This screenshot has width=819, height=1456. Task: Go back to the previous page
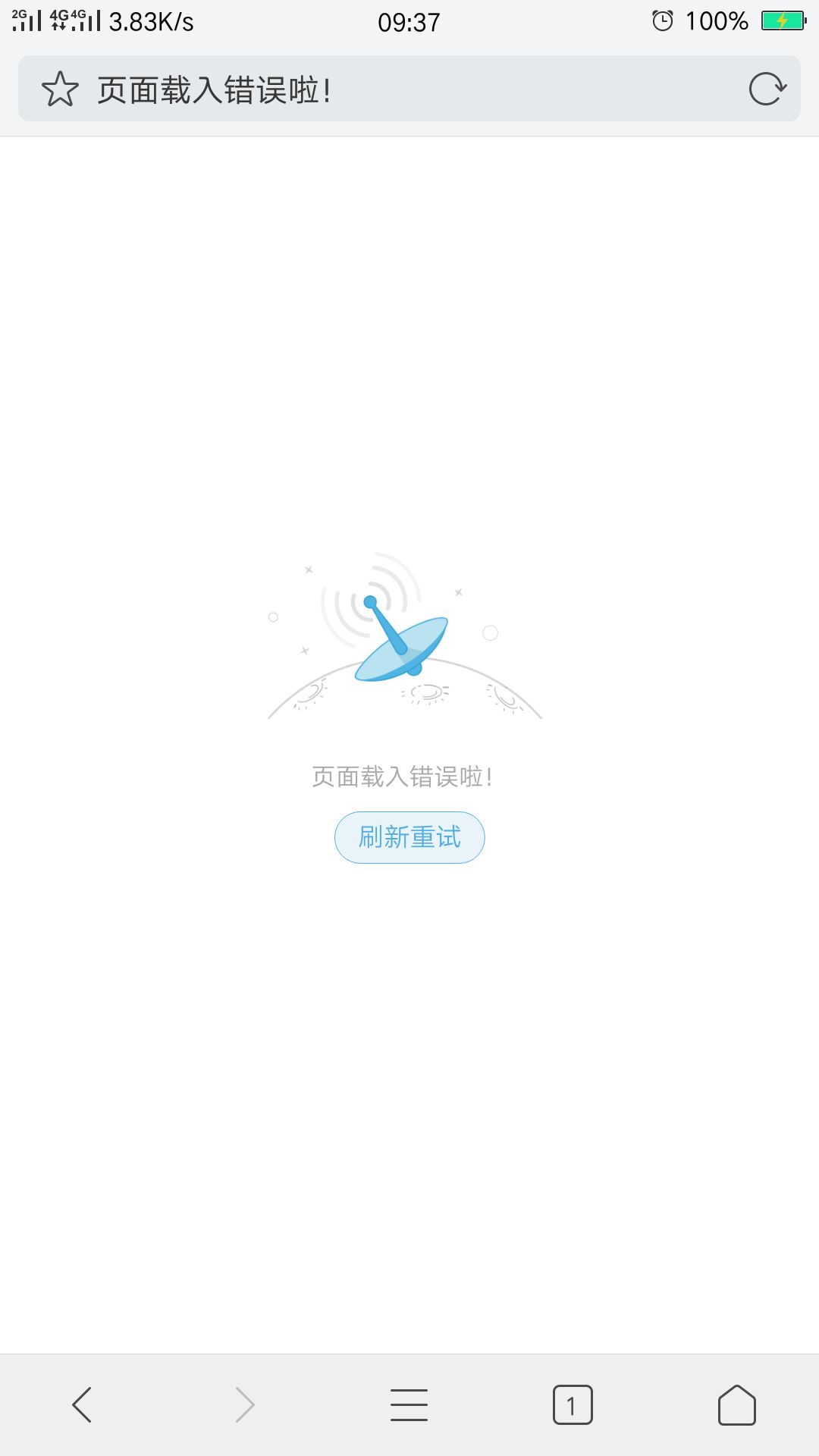[x=82, y=1404]
